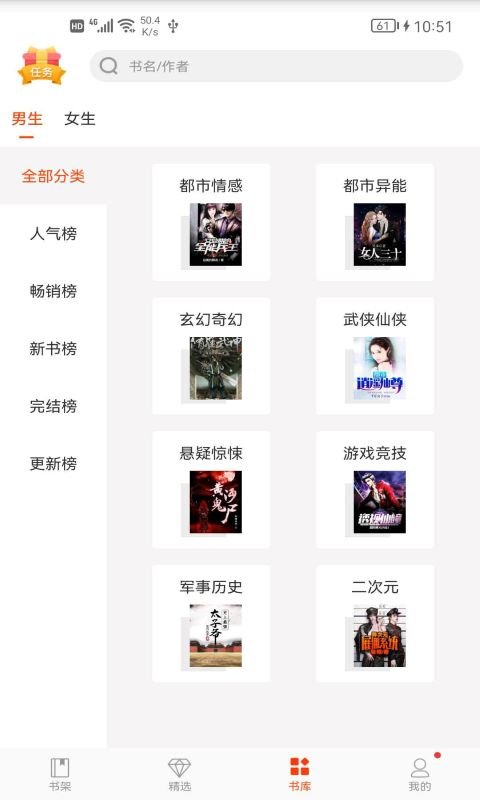Image resolution: width=480 pixels, height=800 pixels.
Task: Show the 新书榜 list
Action: click(53, 349)
